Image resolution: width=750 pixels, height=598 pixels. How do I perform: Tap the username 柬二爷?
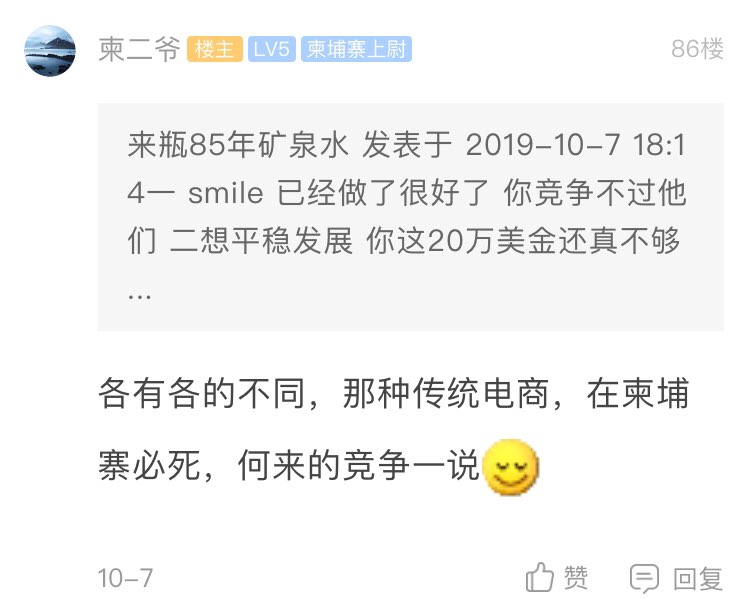pos(138,50)
